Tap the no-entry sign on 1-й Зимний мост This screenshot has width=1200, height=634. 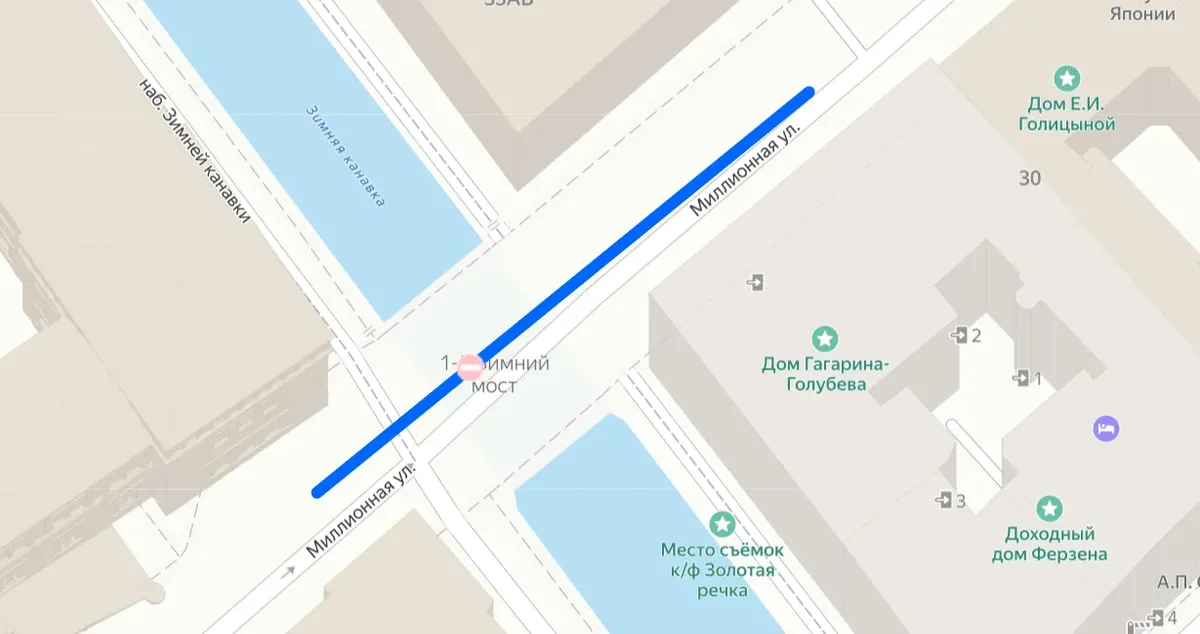click(x=471, y=367)
